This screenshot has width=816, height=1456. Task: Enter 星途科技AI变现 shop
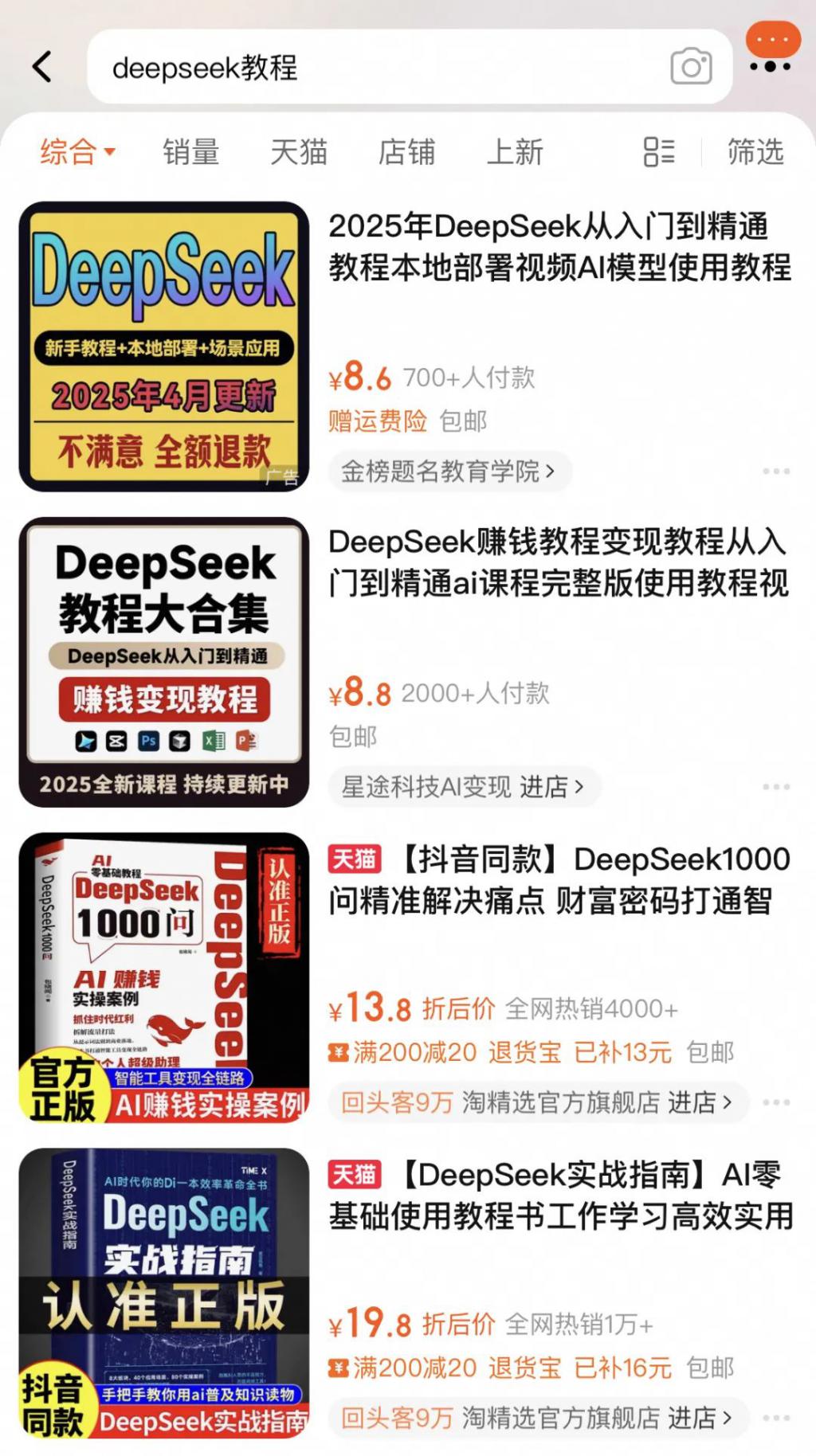pyautogui.click(x=463, y=787)
